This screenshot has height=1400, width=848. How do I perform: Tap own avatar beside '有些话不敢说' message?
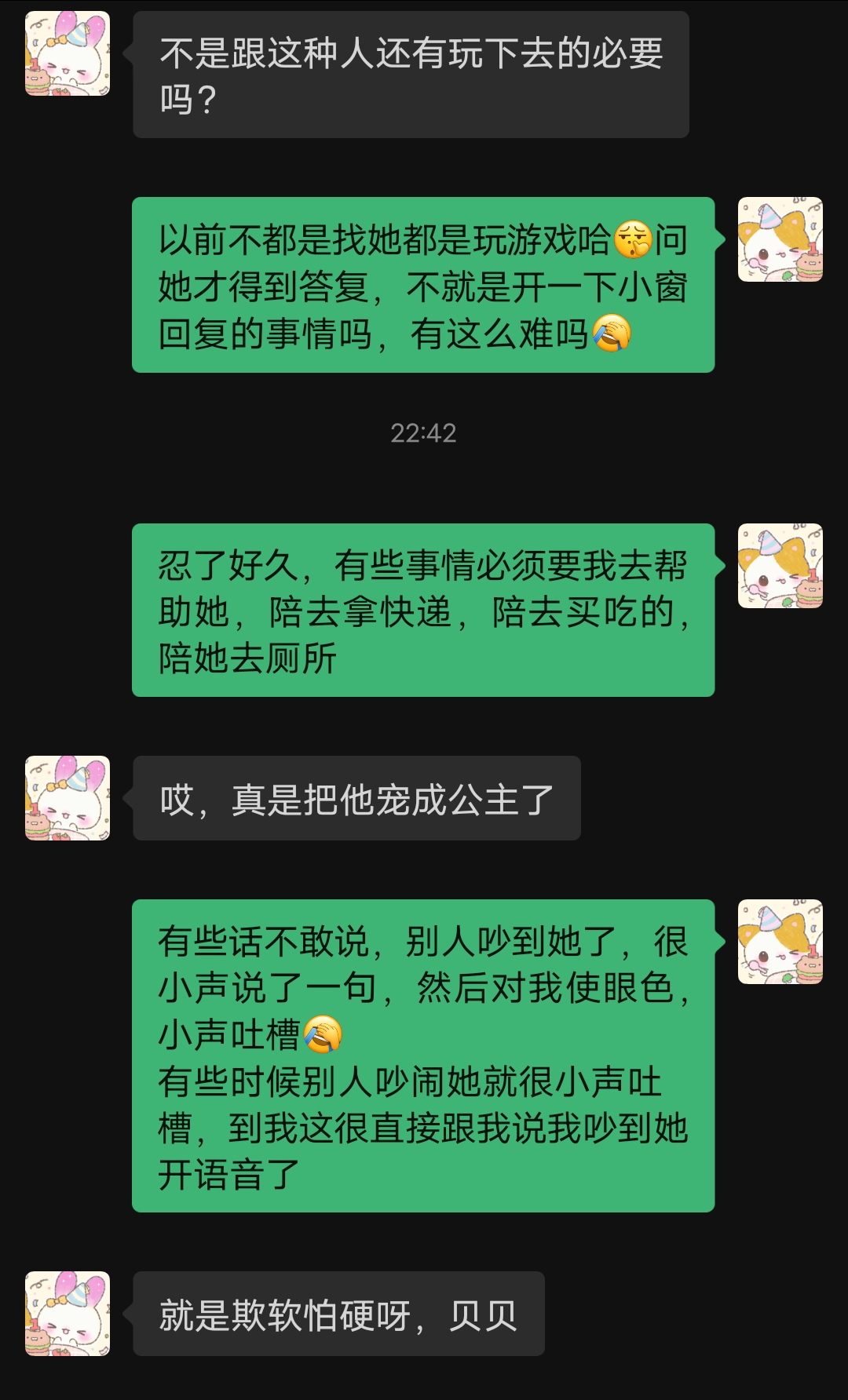coord(780,942)
